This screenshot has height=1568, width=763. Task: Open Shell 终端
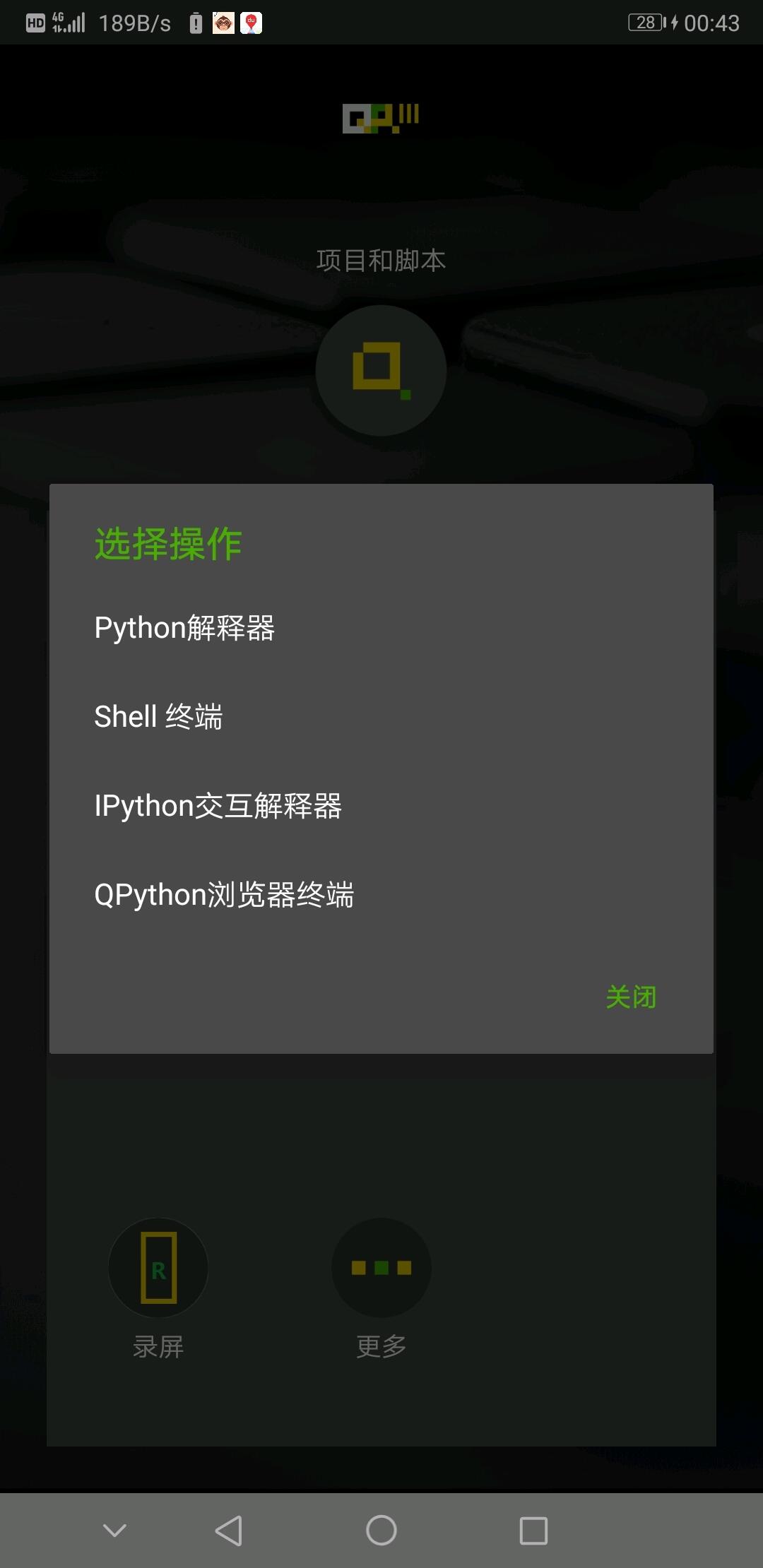coord(381,717)
